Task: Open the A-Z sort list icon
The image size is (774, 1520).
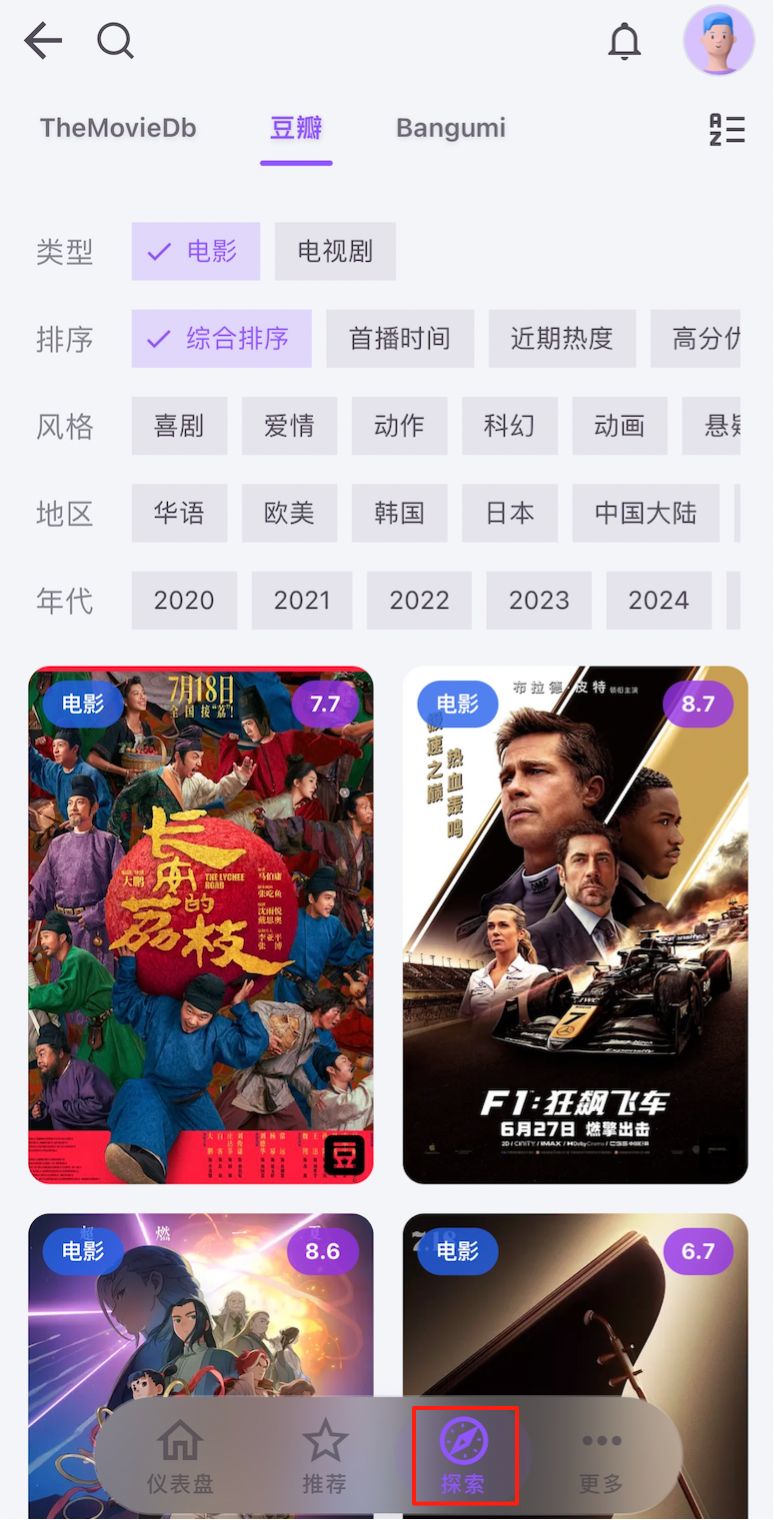Action: [x=727, y=130]
